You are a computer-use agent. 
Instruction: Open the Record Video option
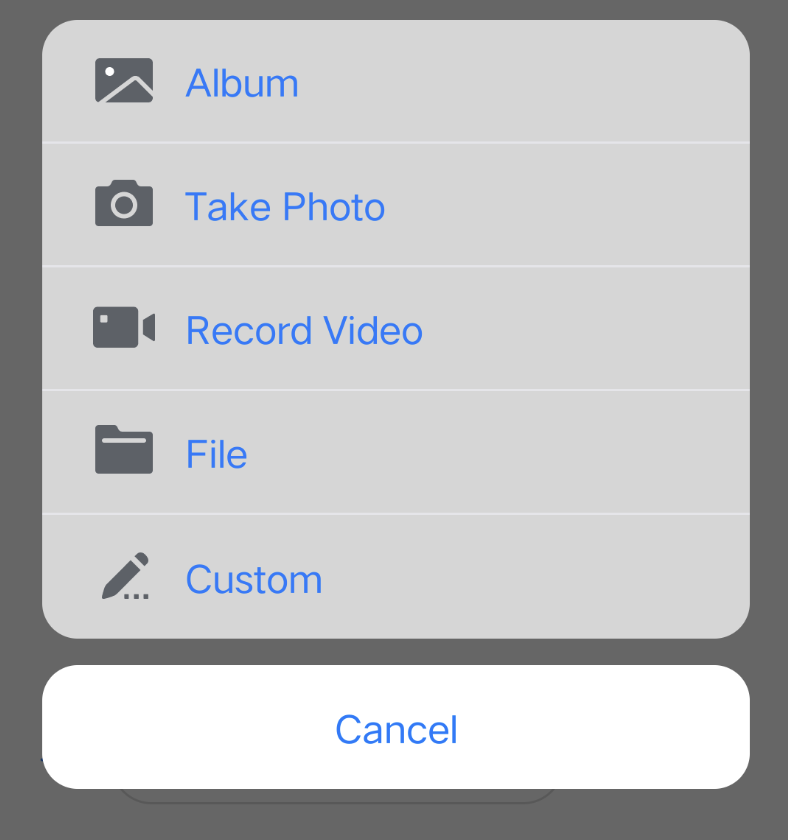pos(304,331)
